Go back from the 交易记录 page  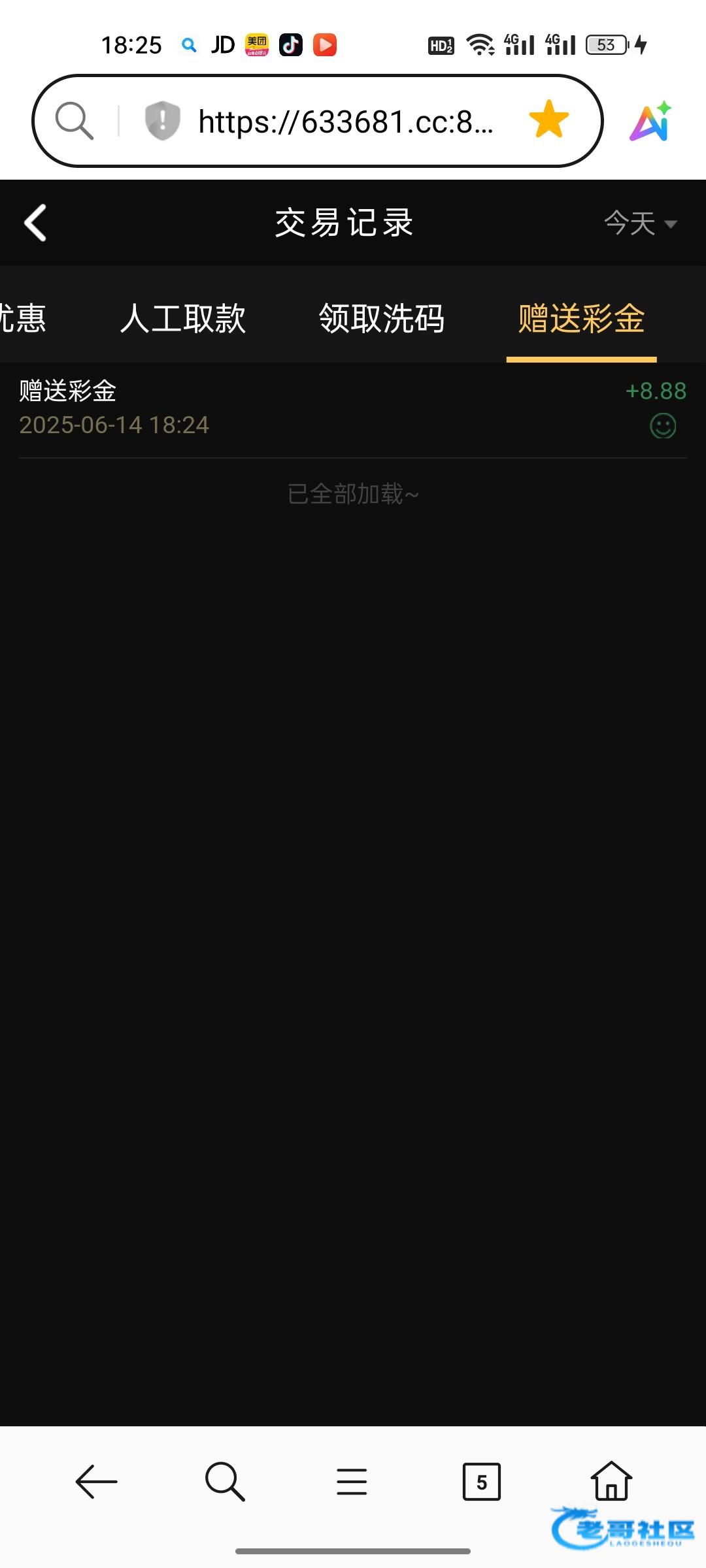tap(35, 223)
